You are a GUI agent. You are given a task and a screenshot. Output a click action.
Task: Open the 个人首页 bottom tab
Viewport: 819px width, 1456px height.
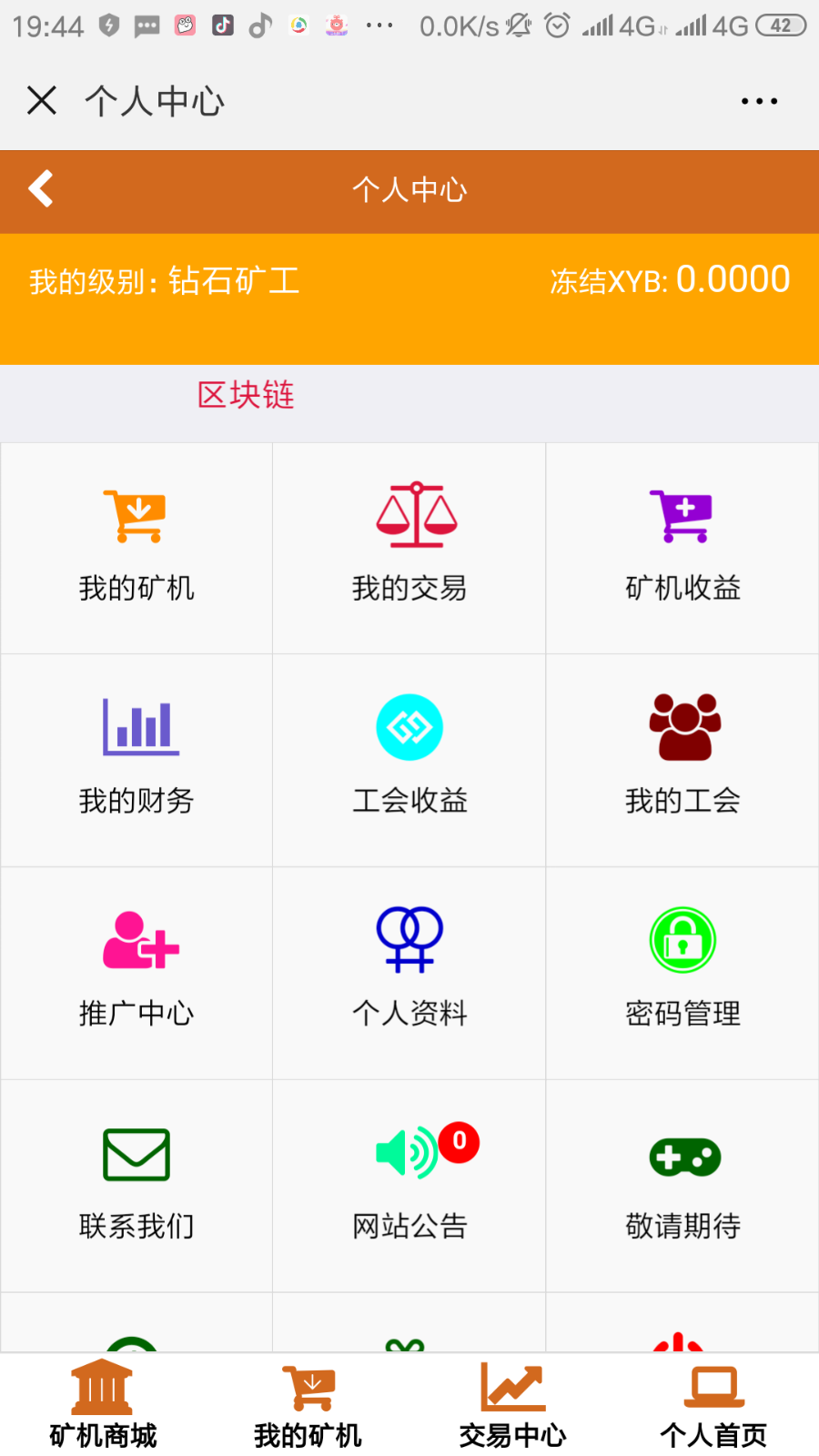click(713, 1401)
